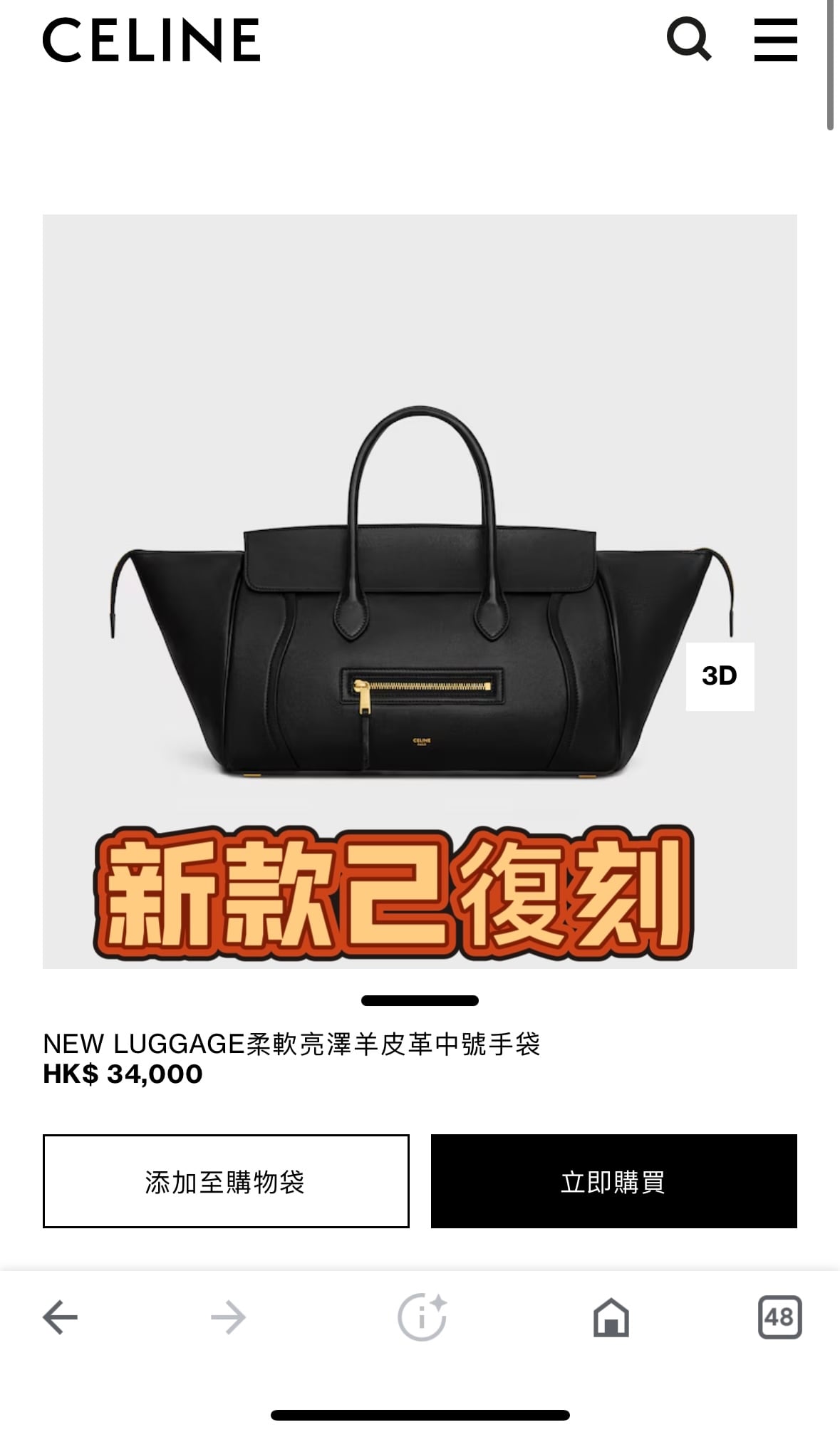Open the AI page info icon
Image resolution: width=840 pixels, height=1437 pixels.
(x=422, y=1317)
